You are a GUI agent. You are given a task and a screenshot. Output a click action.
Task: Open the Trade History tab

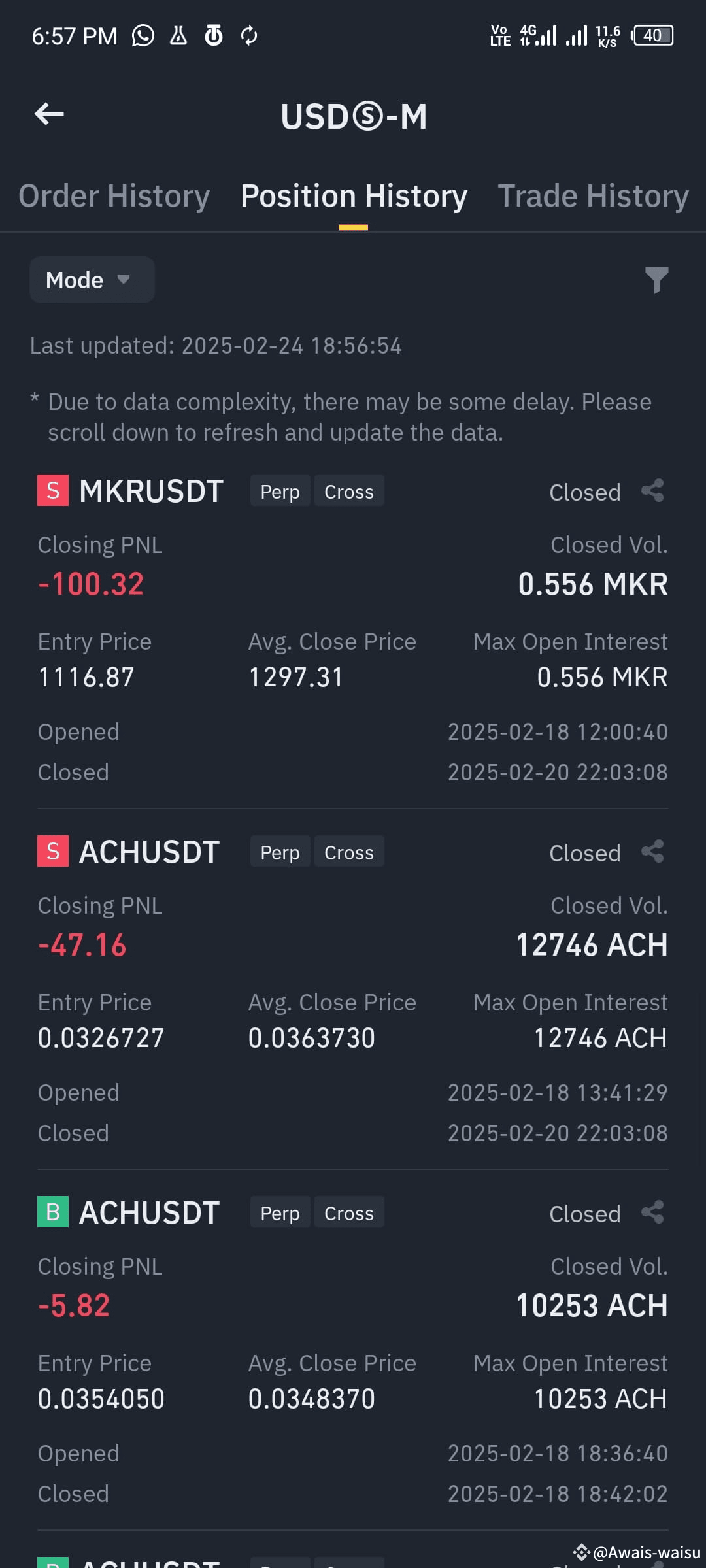593,195
